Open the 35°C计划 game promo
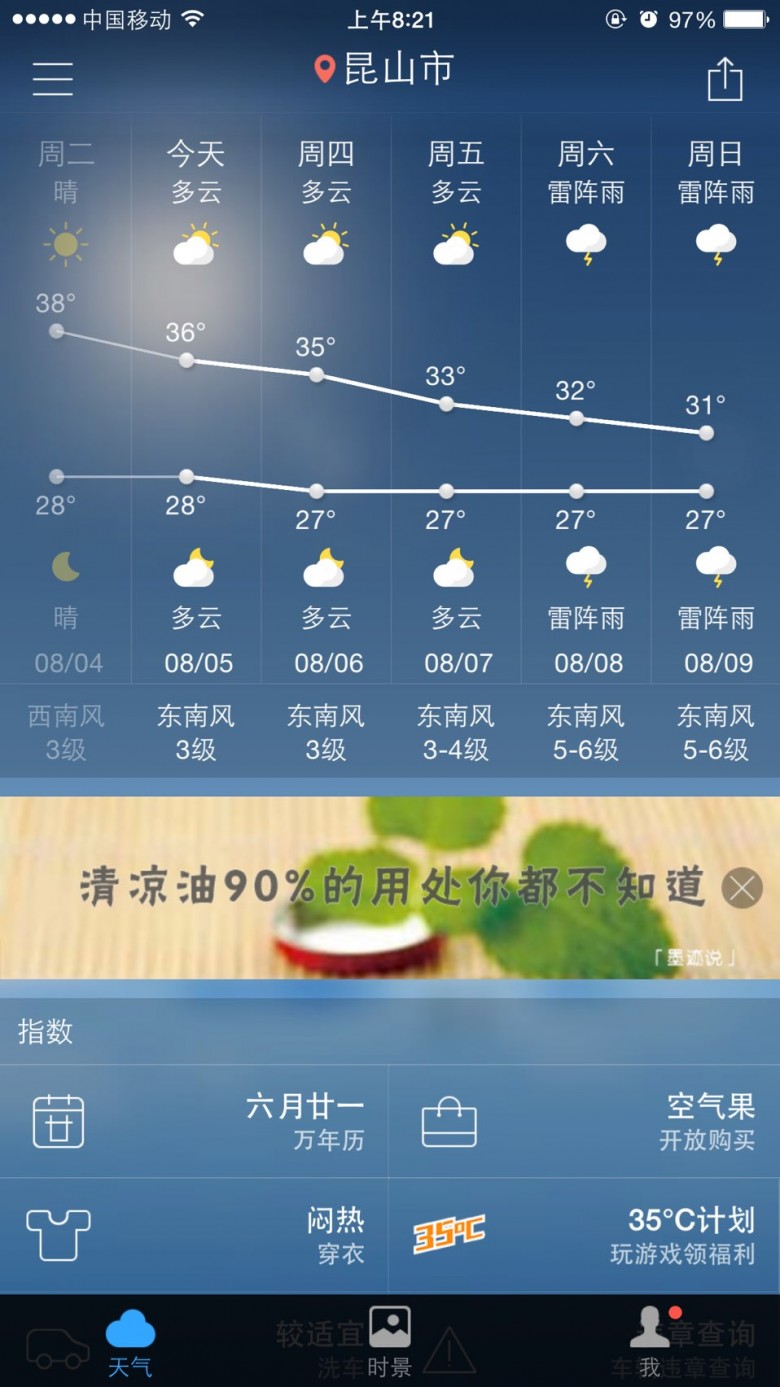 click(x=585, y=1235)
